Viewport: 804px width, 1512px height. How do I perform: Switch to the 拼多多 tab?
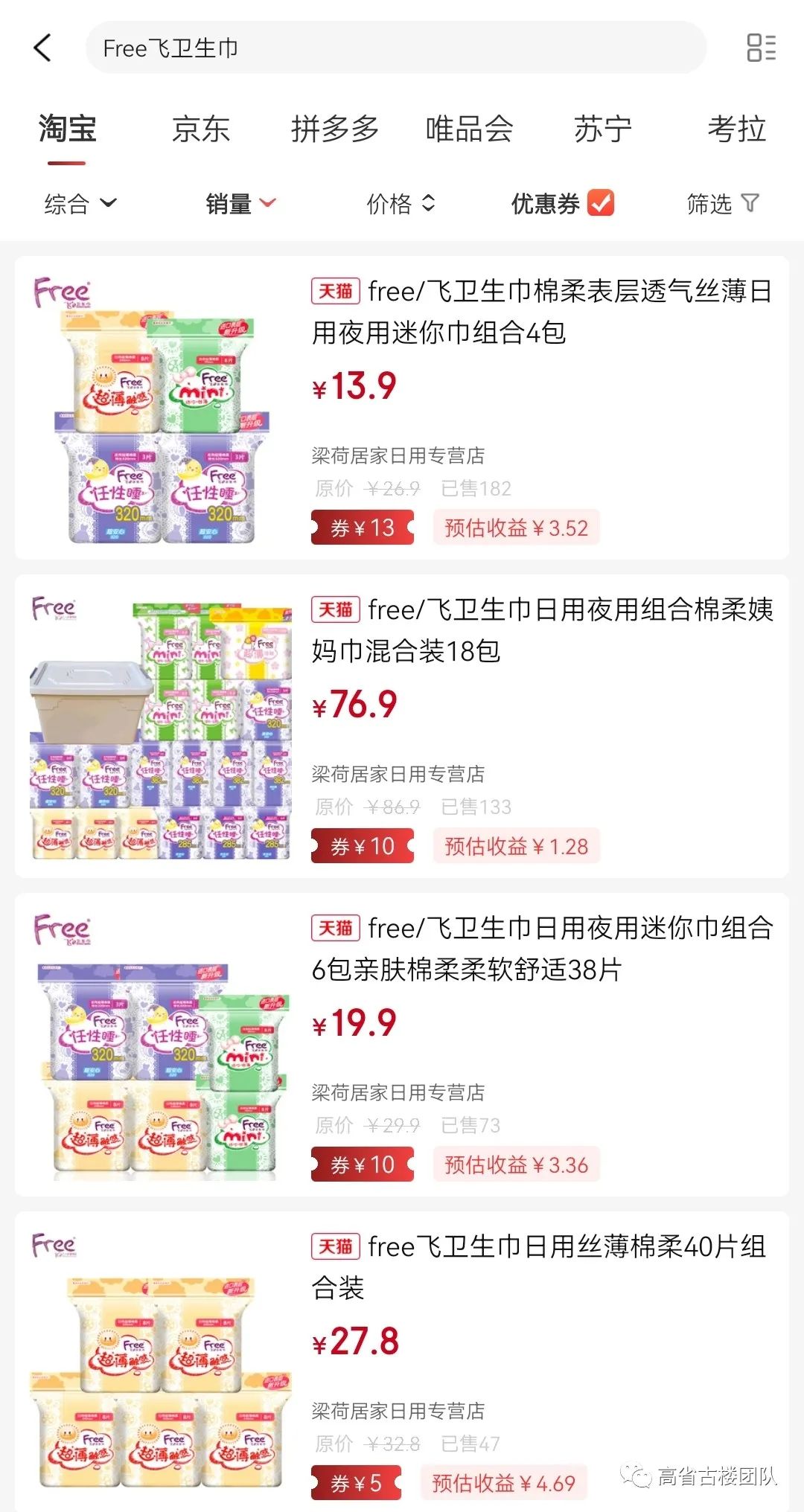click(335, 129)
